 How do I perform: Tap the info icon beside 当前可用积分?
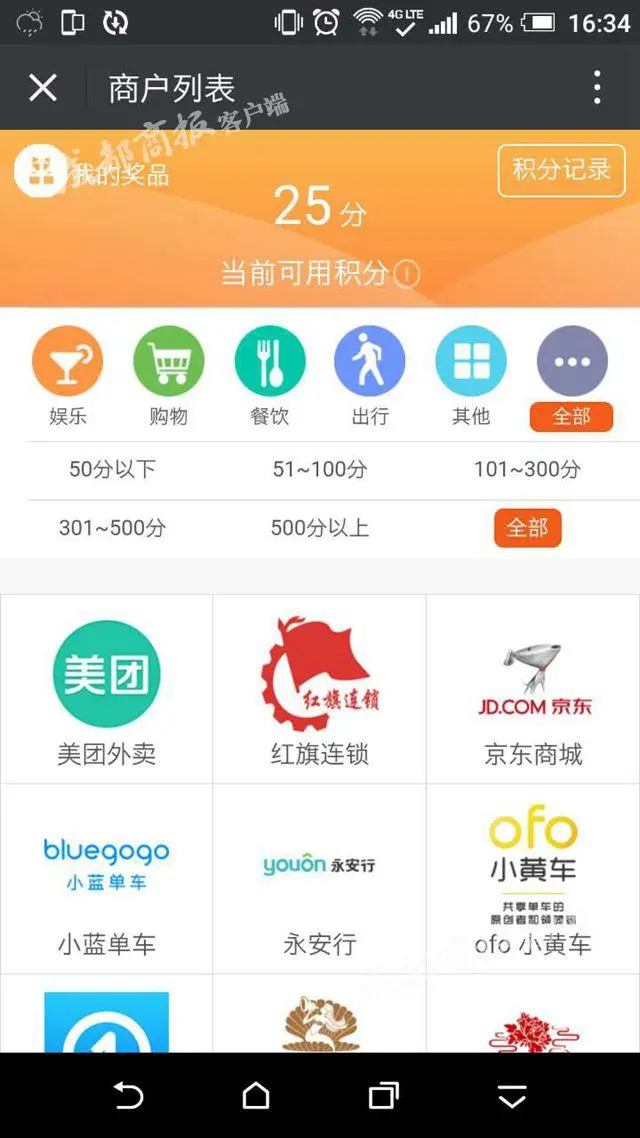click(x=406, y=273)
